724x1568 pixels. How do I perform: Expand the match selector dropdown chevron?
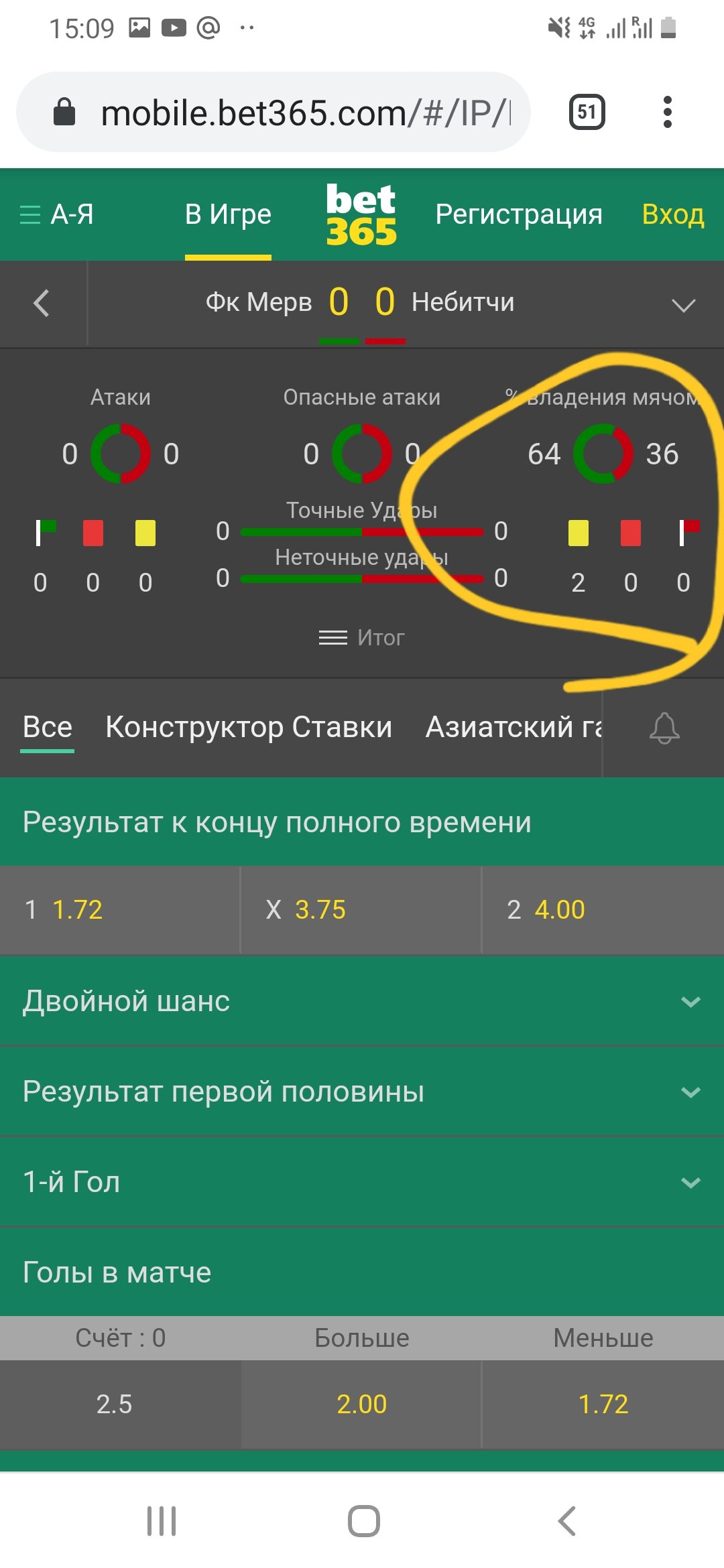pos(683,306)
